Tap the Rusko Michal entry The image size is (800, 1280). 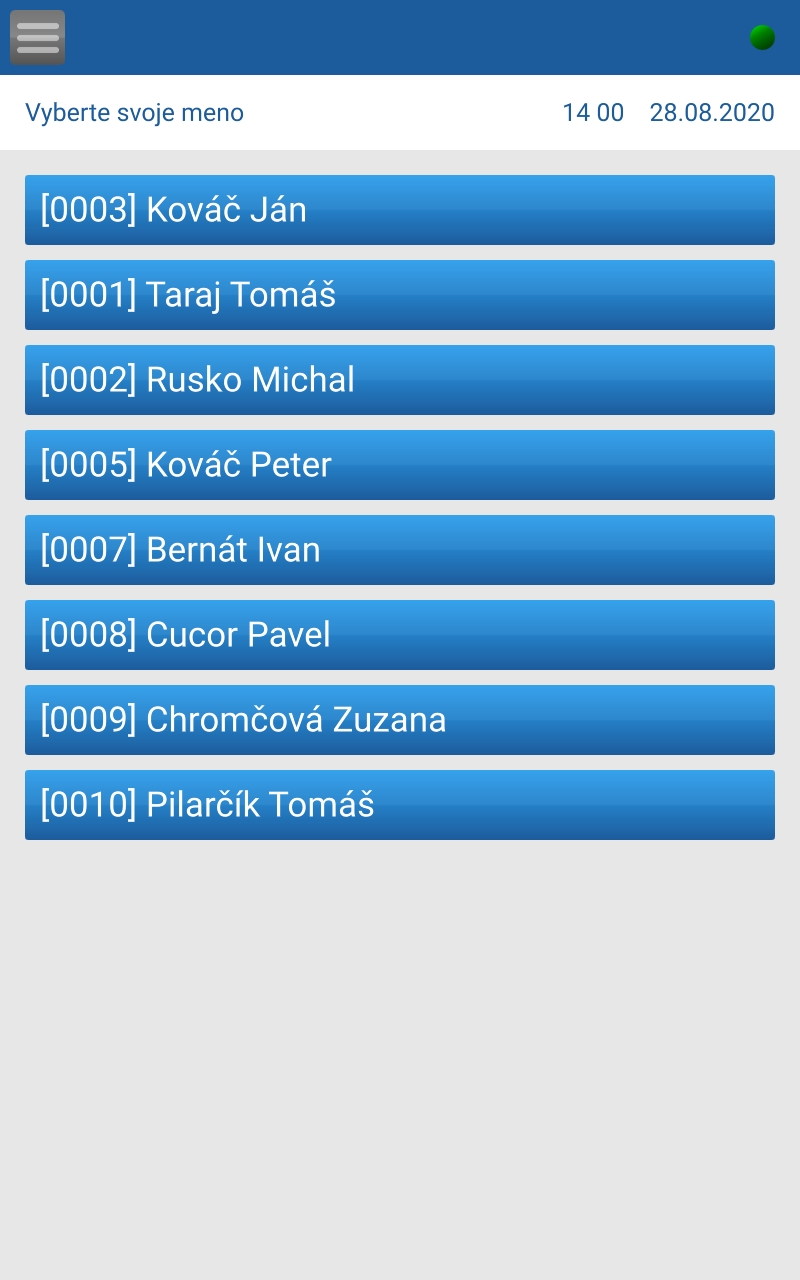[x=400, y=380]
